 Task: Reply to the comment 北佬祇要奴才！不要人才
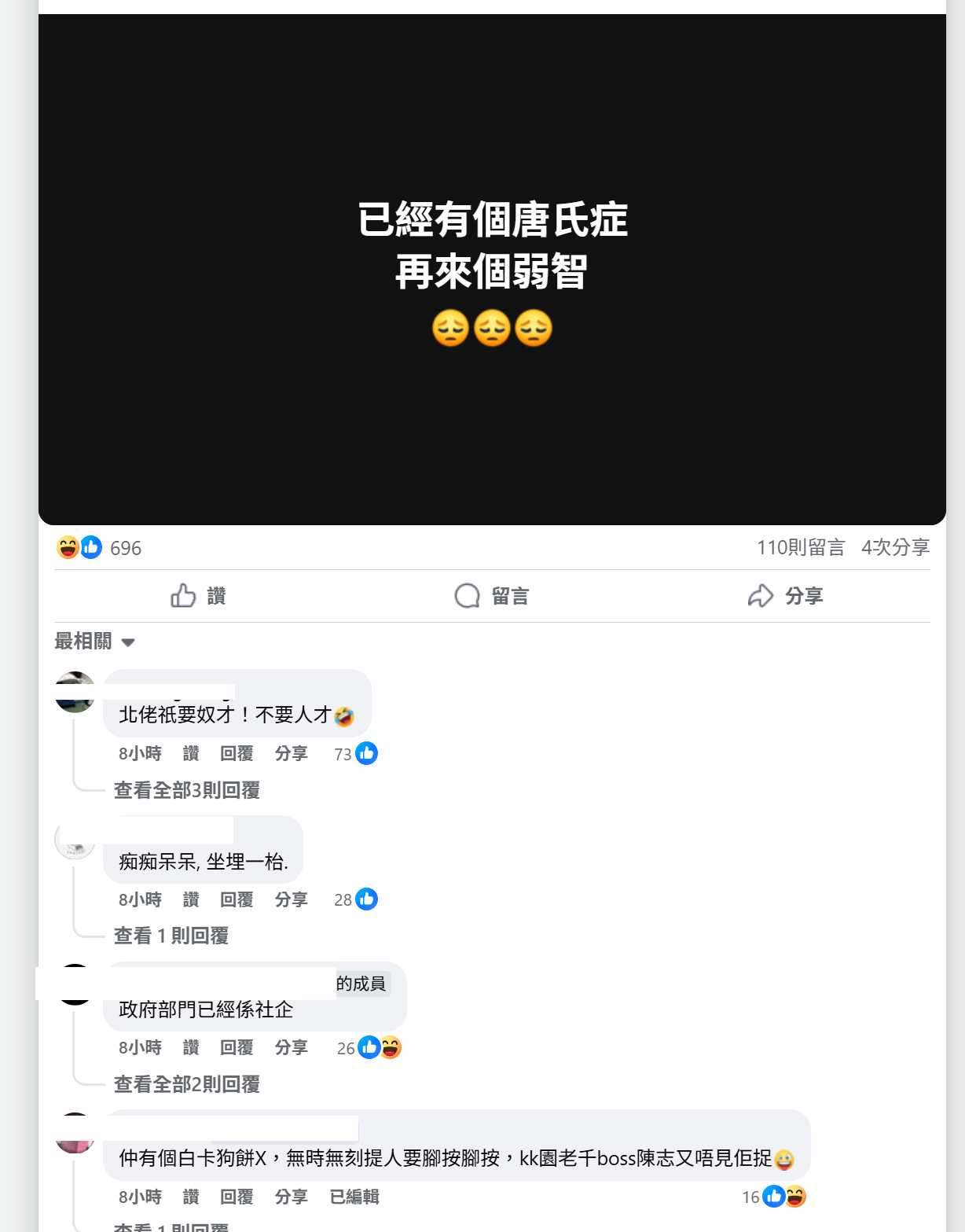pyautogui.click(x=237, y=753)
